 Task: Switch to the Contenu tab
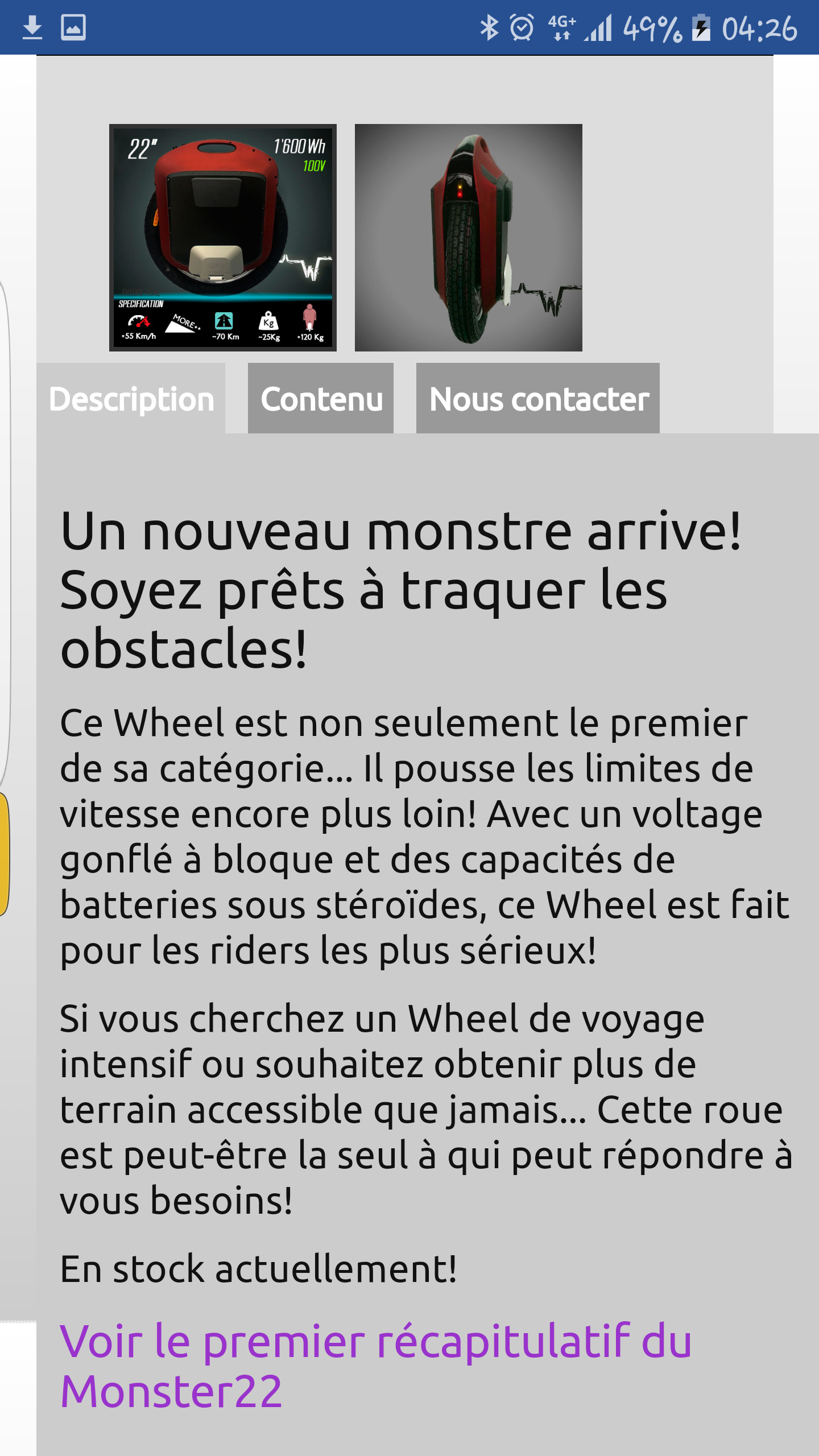[x=321, y=398]
